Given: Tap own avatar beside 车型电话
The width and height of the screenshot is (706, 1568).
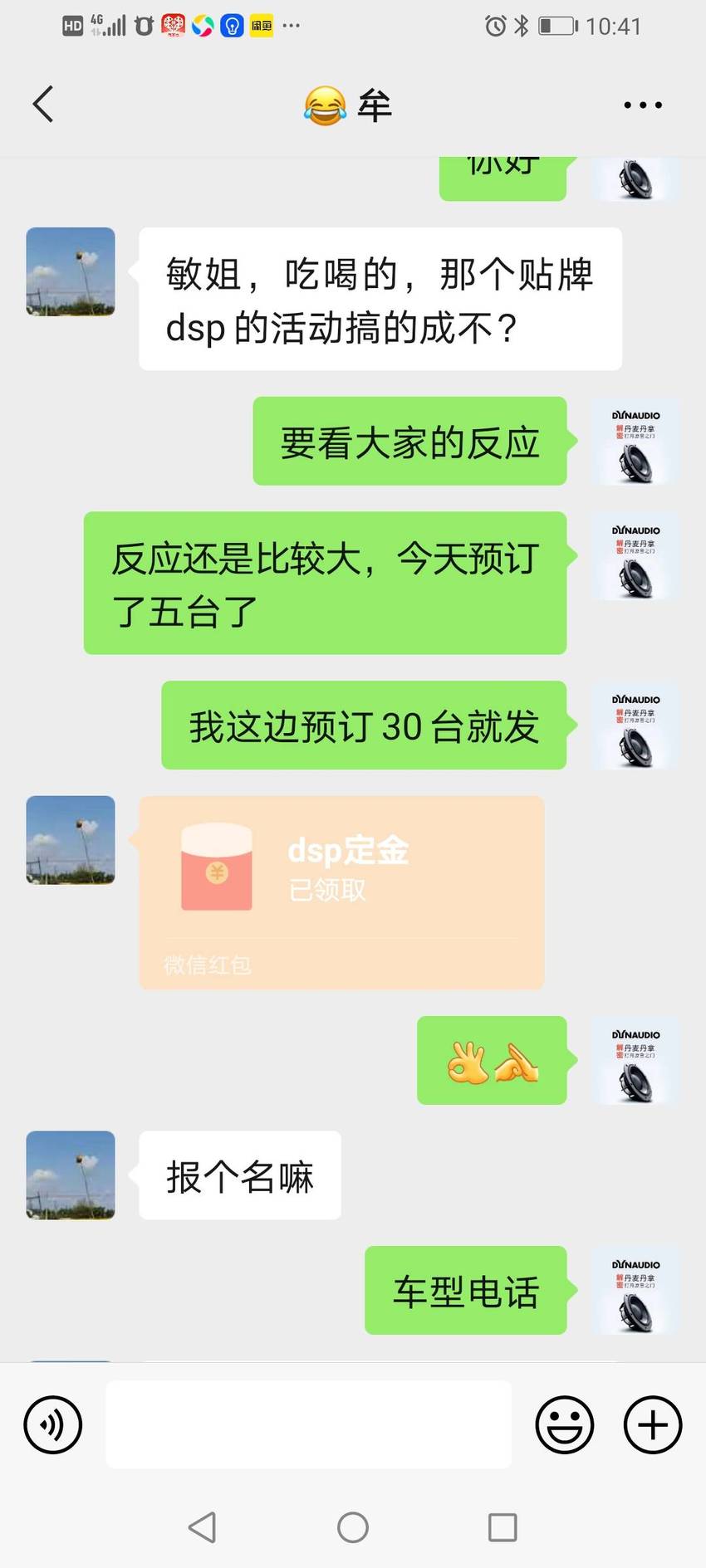Looking at the screenshot, I should (635, 1291).
